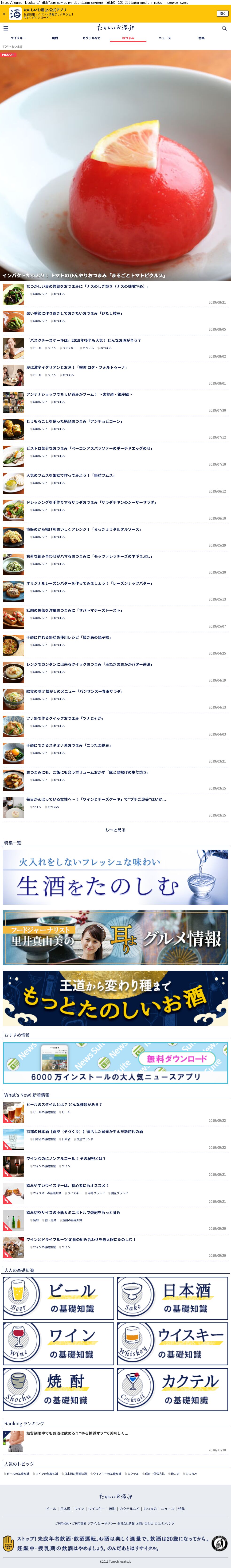
Task: Dismiss the app download banner
Action: 4,13
